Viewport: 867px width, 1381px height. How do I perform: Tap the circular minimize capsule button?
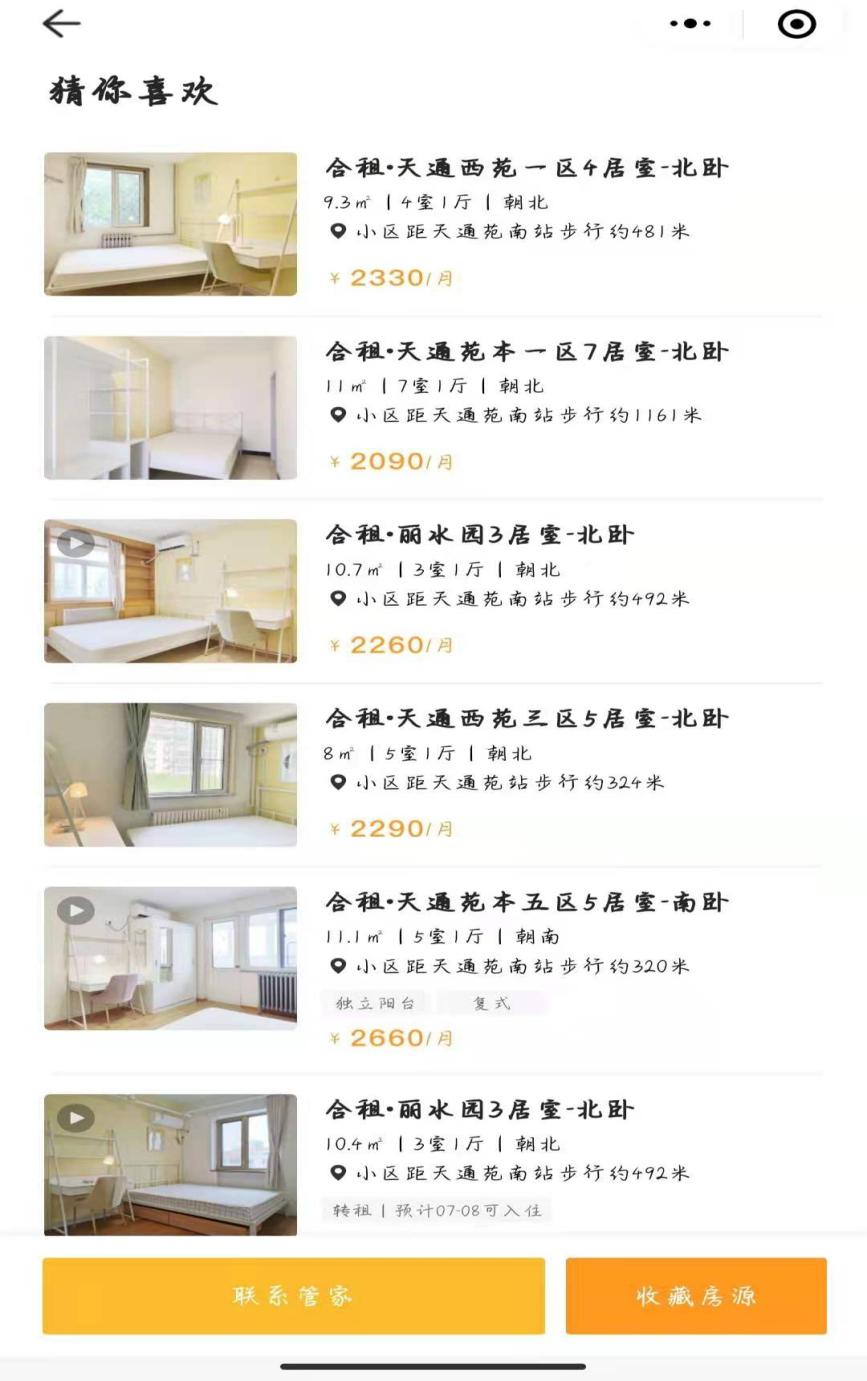point(797,23)
